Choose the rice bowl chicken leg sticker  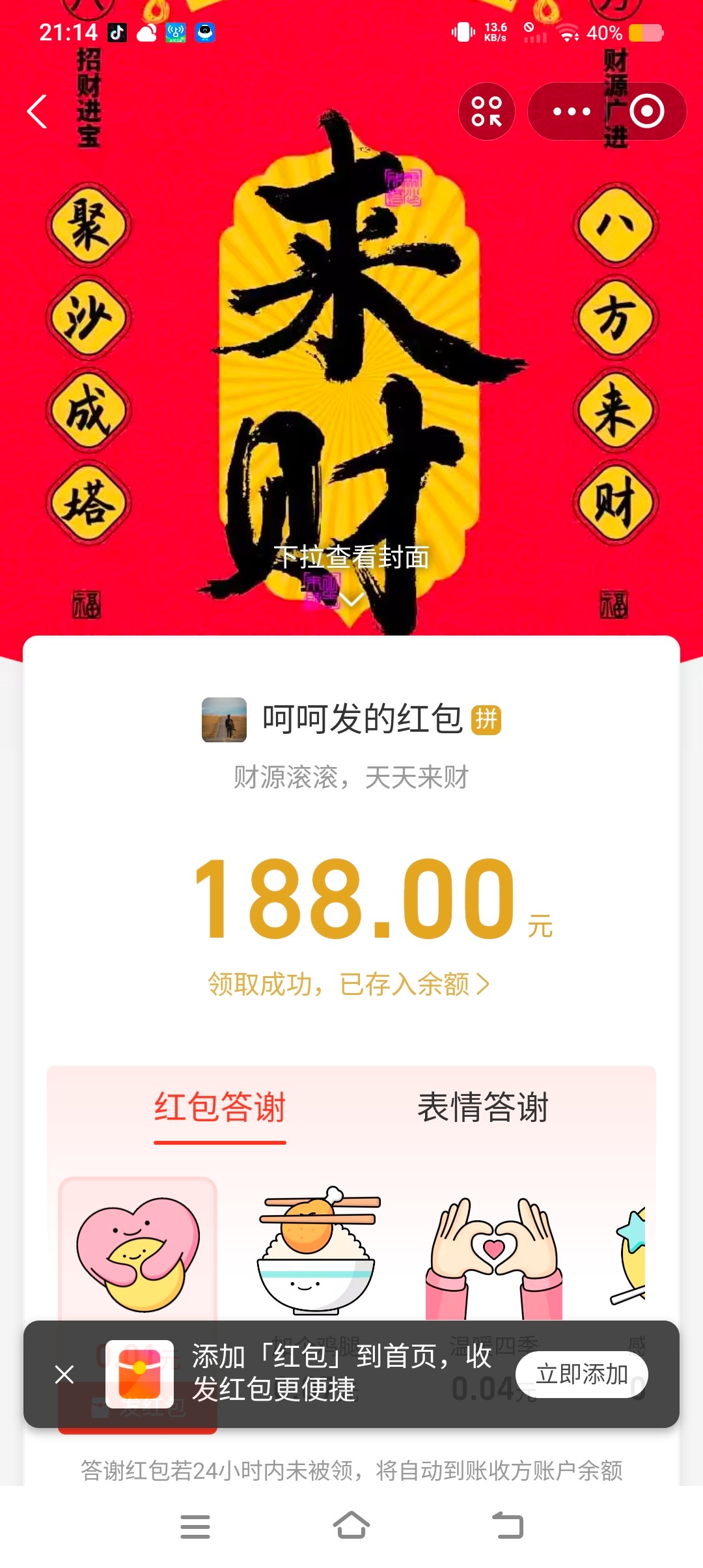317,1250
